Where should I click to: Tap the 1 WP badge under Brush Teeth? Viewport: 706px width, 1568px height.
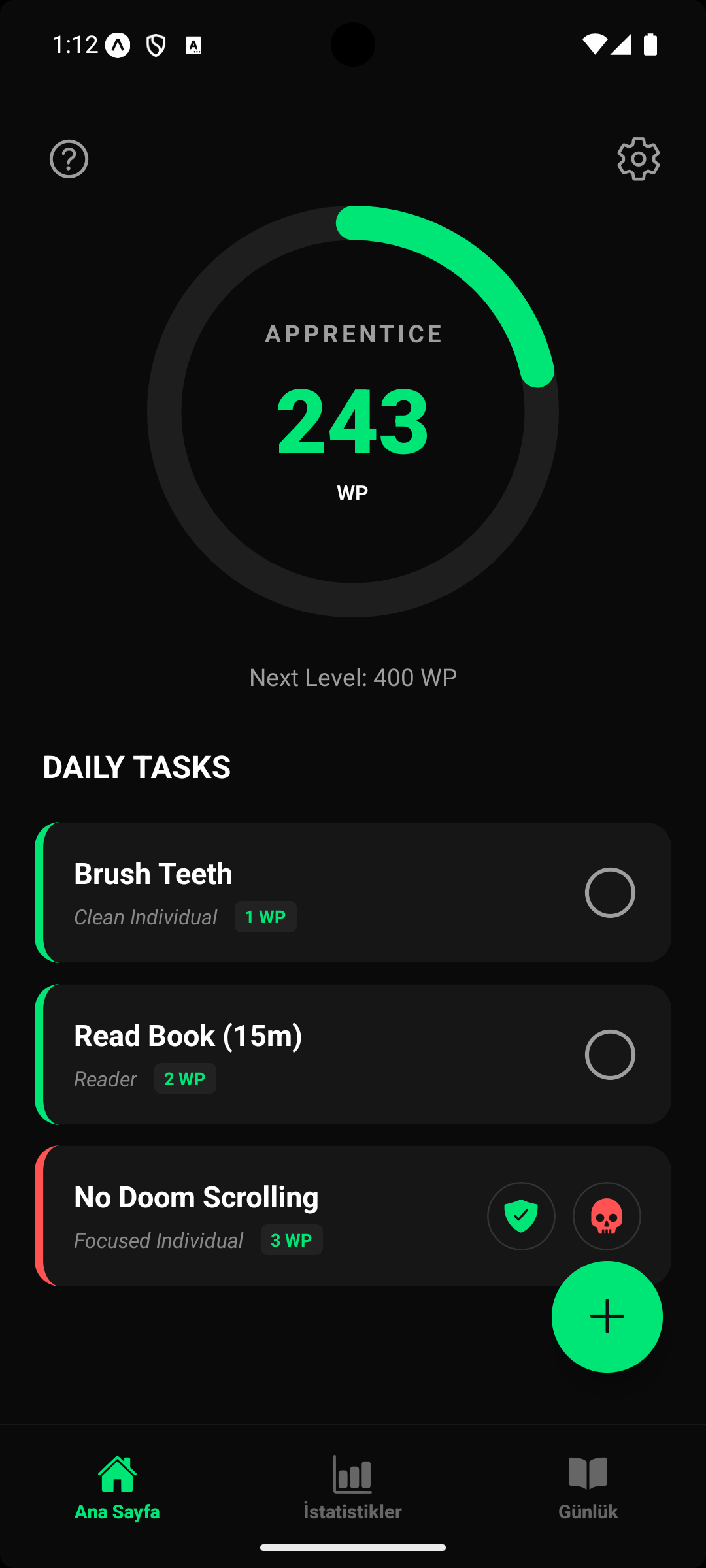pos(265,917)
